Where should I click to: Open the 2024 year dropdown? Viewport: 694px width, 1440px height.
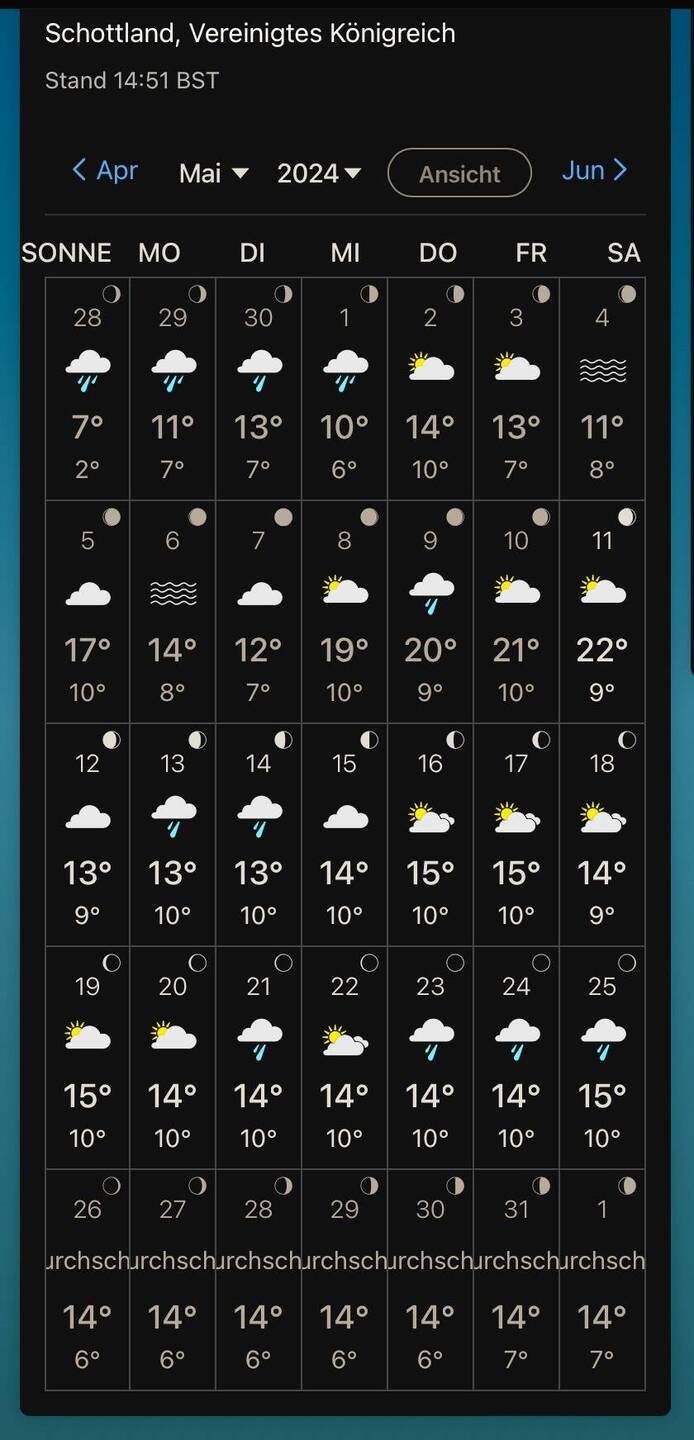318,173
